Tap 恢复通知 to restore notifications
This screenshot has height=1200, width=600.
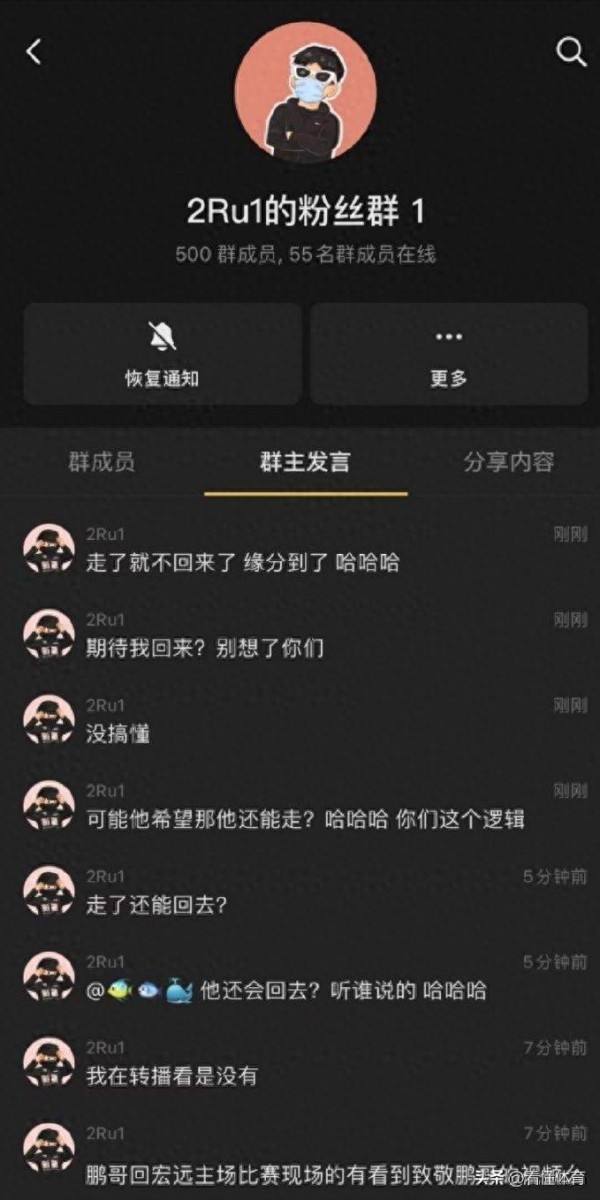point(162,354)
